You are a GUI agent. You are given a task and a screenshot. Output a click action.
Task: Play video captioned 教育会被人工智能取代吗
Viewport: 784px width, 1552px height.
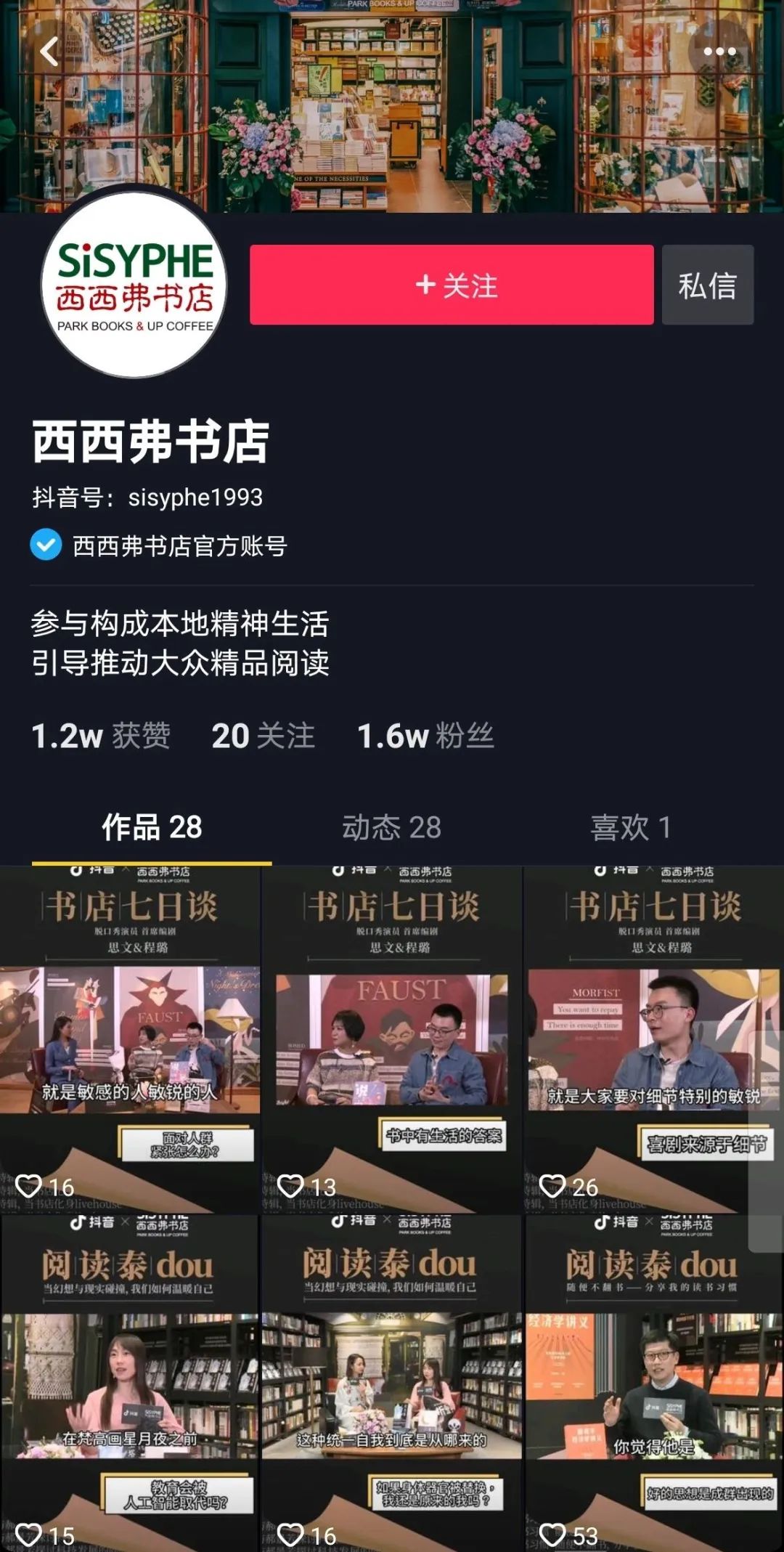(130, 1384)
